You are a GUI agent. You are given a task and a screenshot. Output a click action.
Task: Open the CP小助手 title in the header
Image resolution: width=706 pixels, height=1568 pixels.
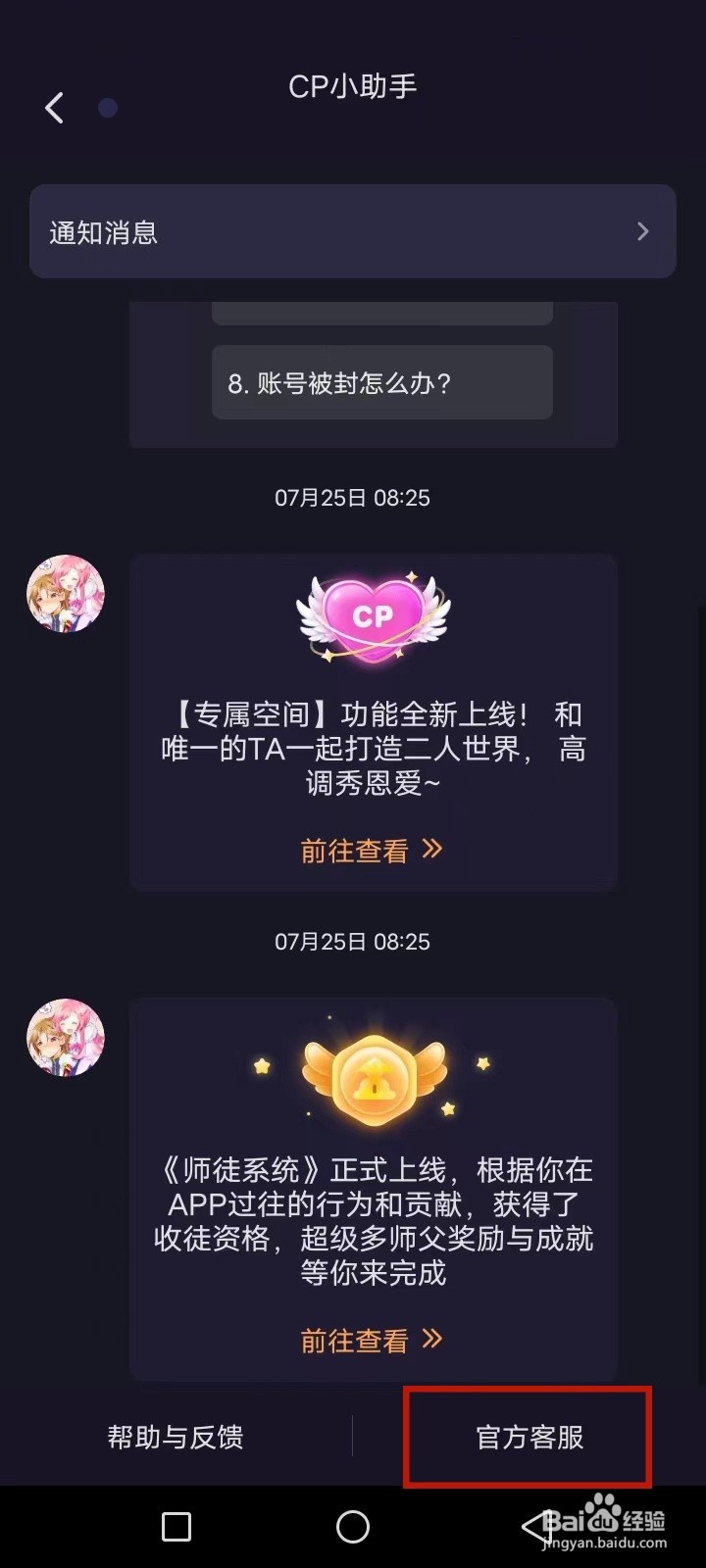[353, 88]
